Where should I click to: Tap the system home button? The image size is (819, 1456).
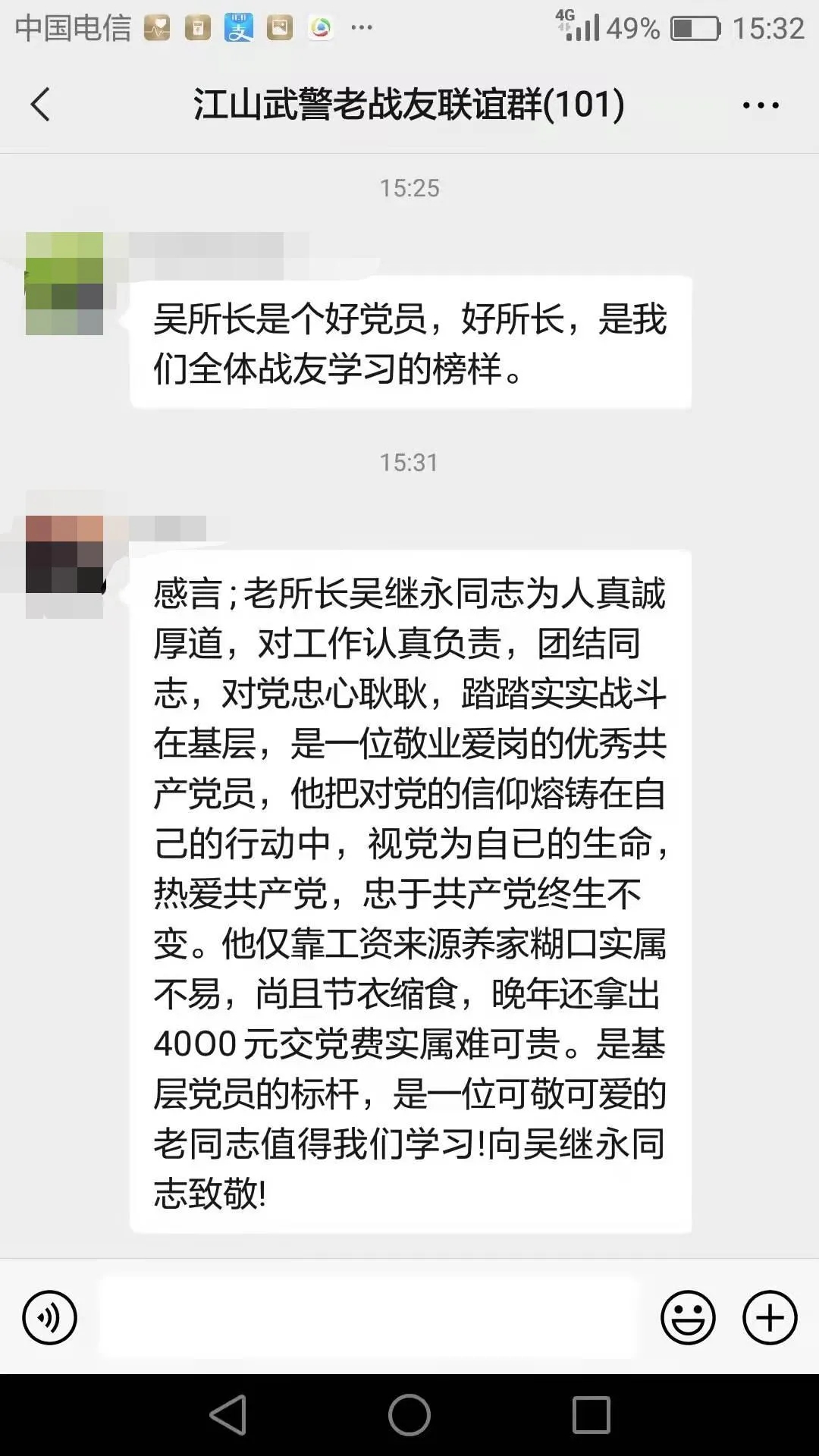409,1415
